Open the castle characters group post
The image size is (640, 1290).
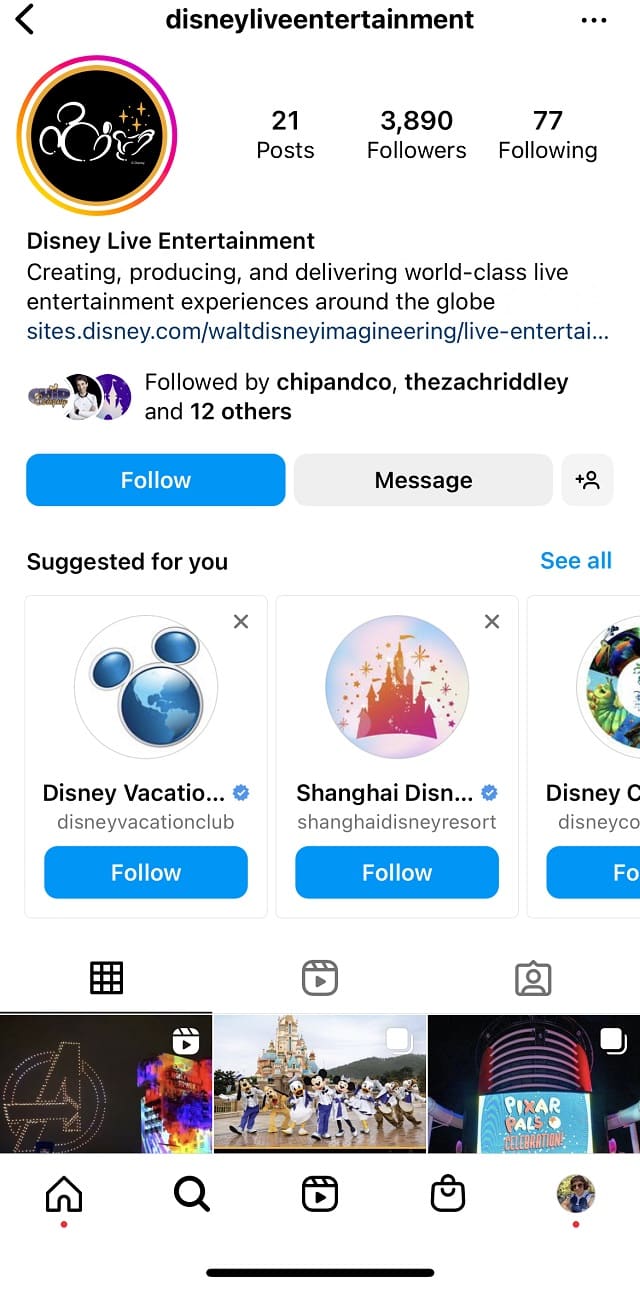click(320, 1084)
